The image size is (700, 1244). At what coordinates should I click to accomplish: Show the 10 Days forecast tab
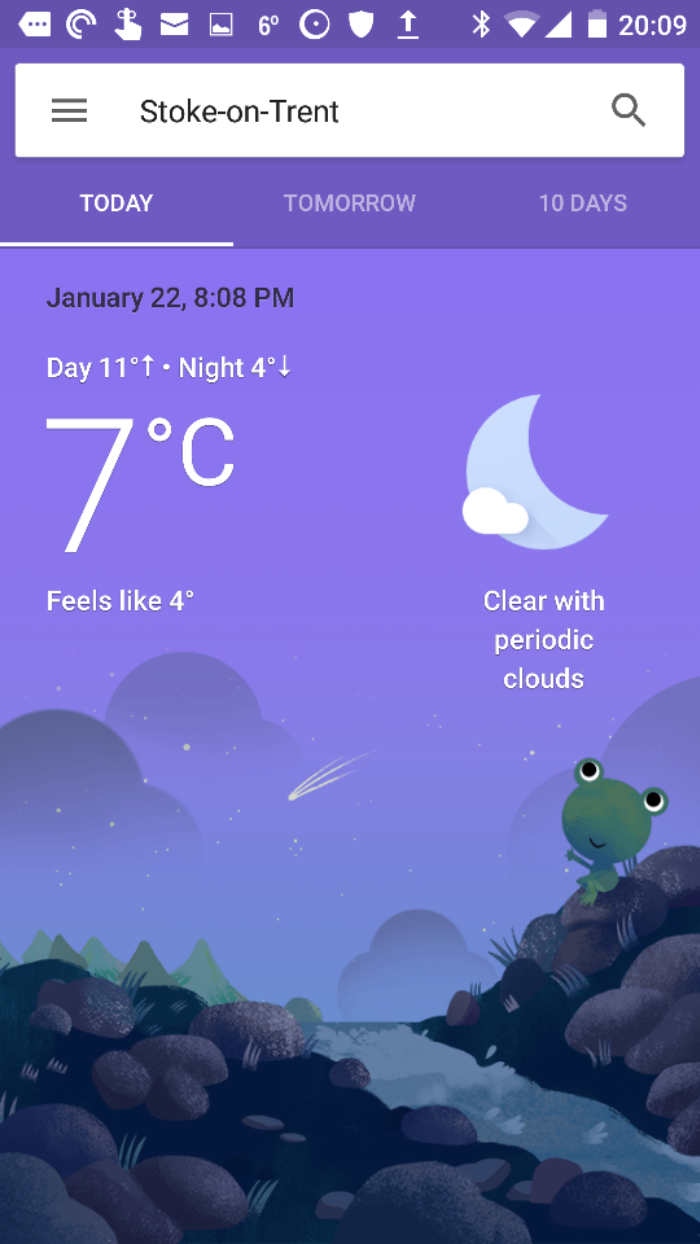coord(583,203)
